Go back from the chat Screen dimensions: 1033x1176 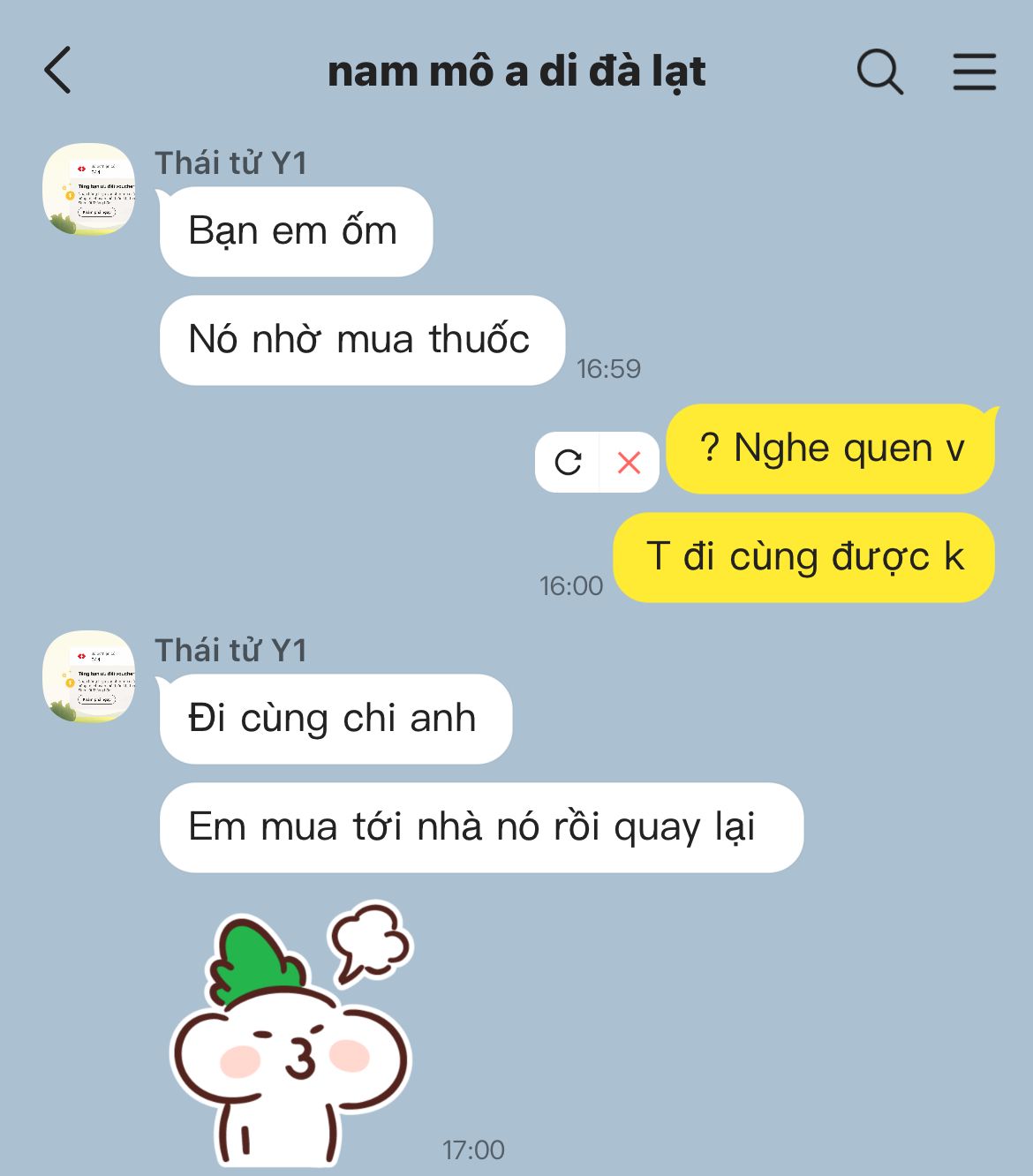tap(58, 71)
